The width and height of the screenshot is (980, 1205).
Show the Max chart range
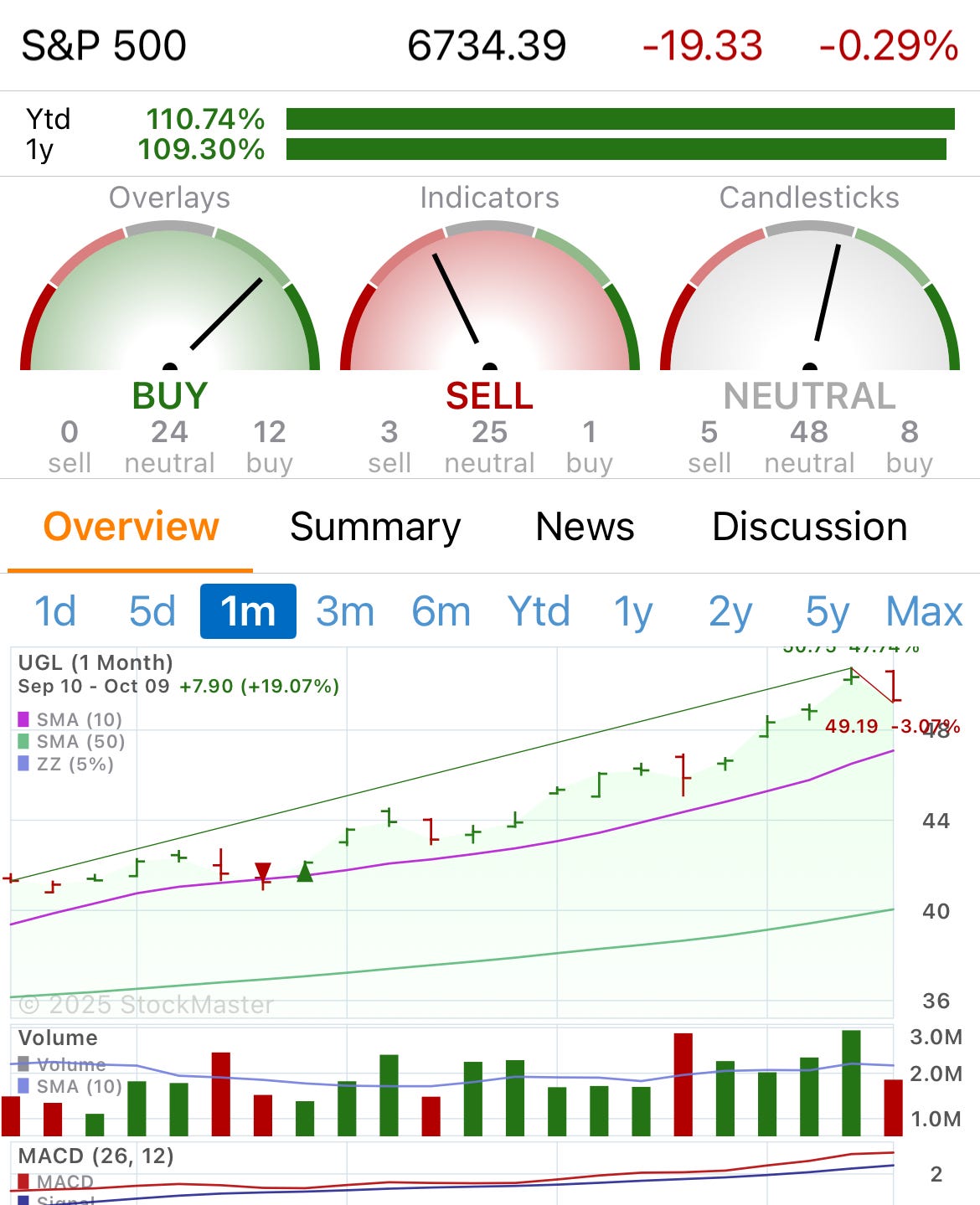tap(925, 611)
